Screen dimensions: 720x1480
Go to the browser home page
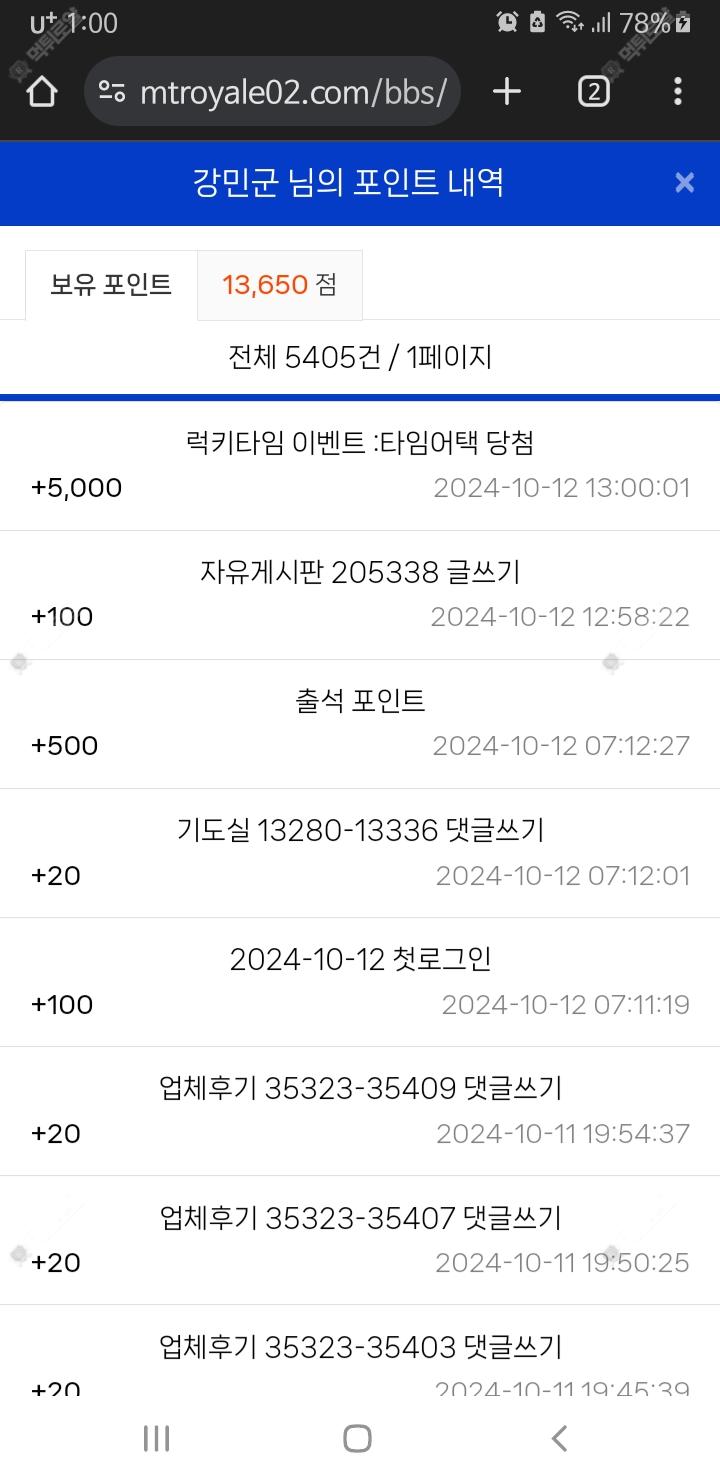pyautogui.click(x=41, y=92)
